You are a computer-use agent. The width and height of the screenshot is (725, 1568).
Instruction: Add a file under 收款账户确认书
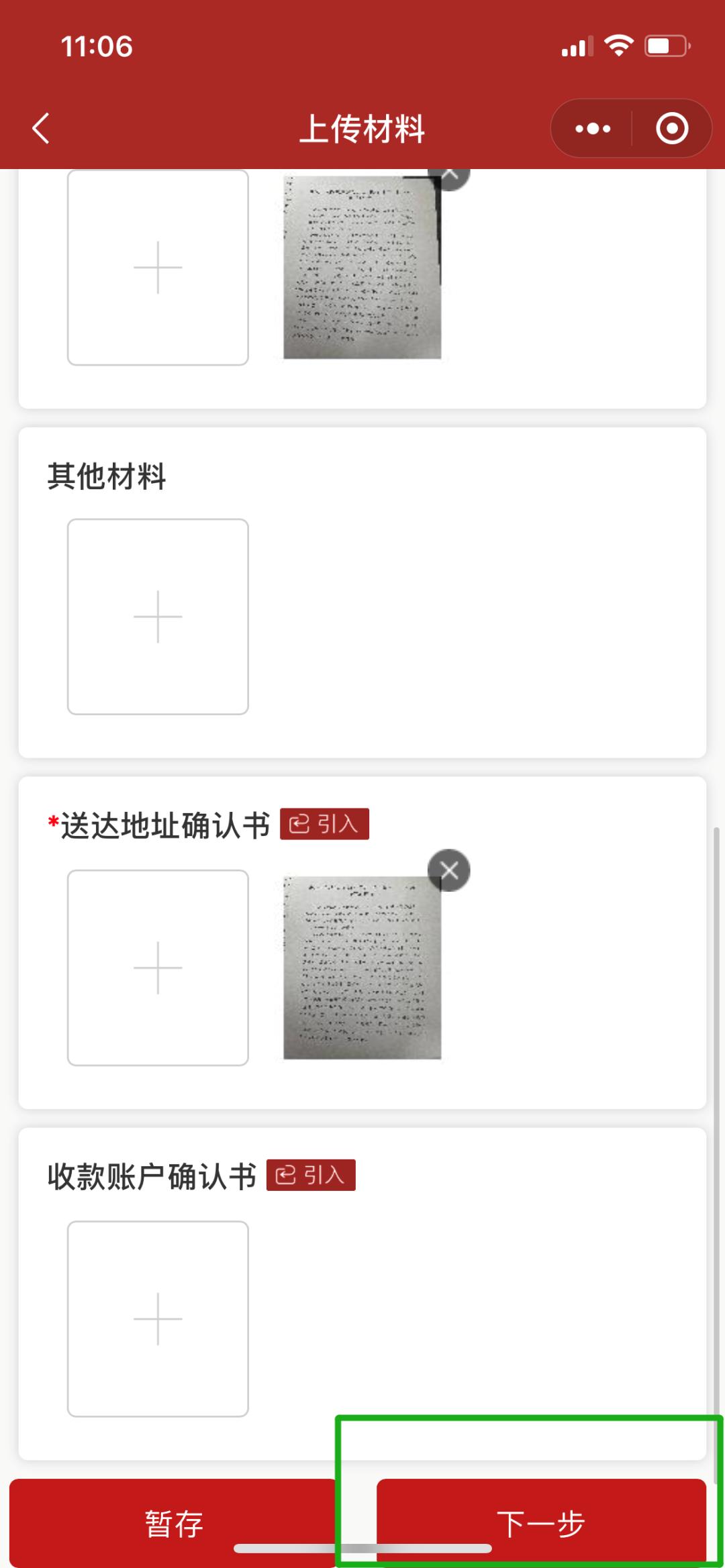[x=158, y=1318]
